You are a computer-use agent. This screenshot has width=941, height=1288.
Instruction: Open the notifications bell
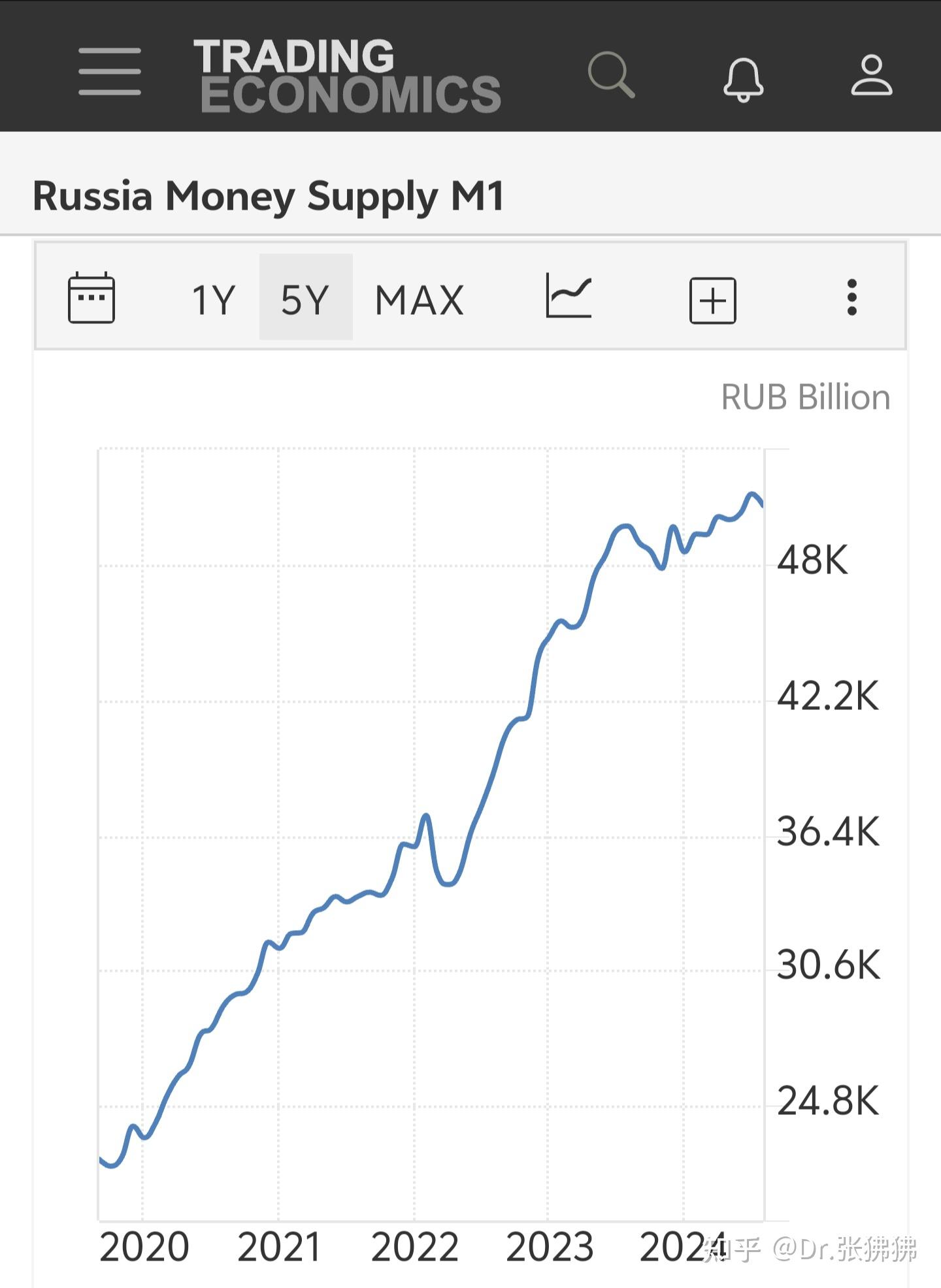(743, 78)
